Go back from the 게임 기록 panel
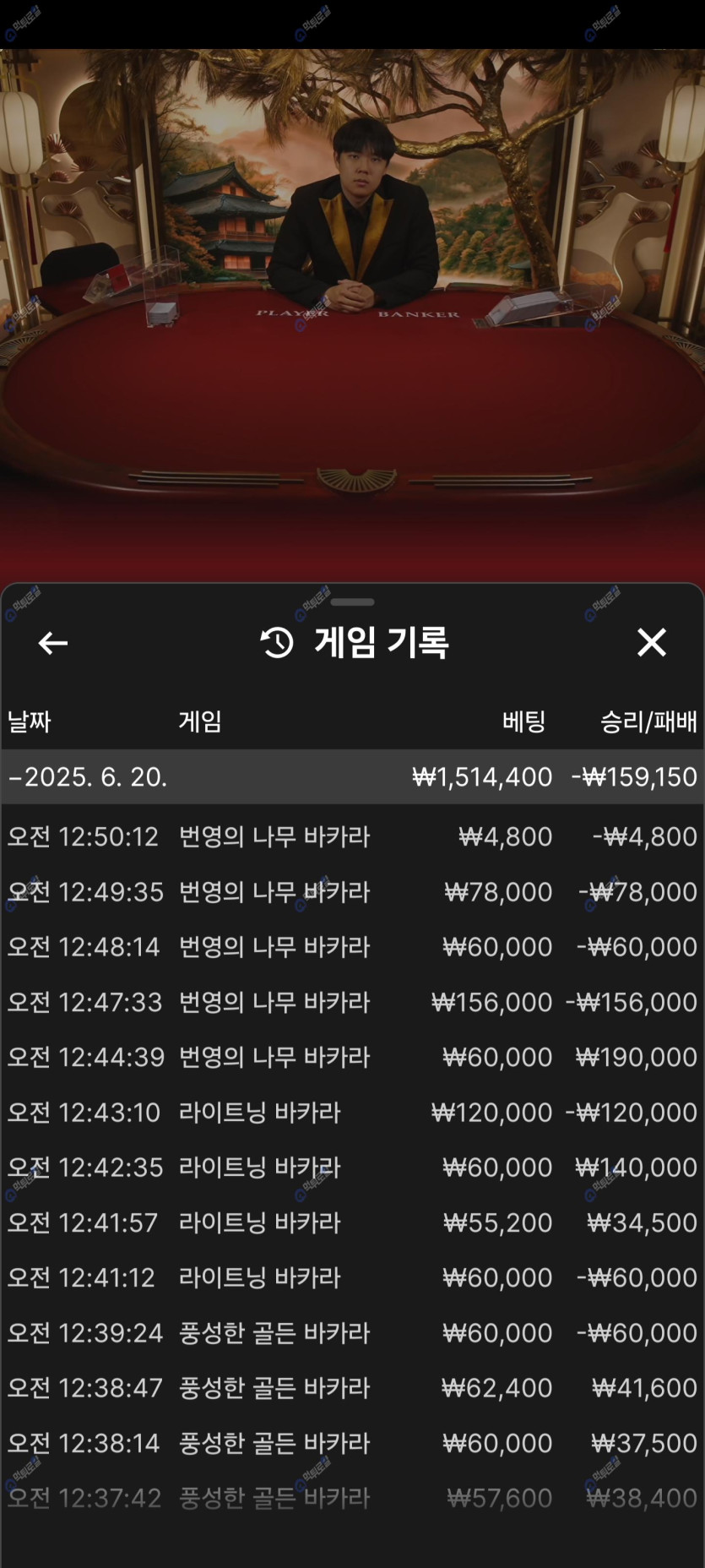The width and height of the screenshot is (705, 1568). [52, 643]
